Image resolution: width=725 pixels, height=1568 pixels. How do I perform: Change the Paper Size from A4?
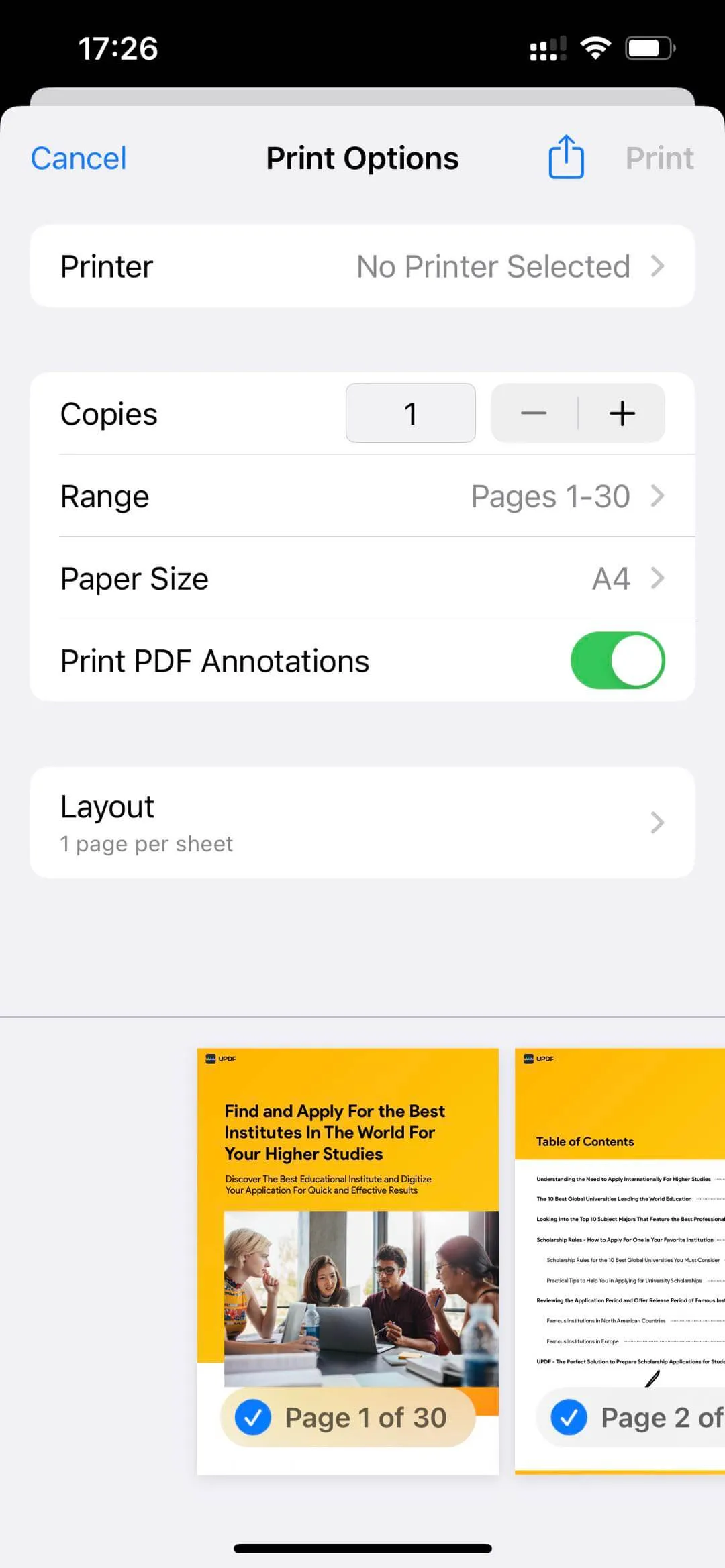pos(362,578)
